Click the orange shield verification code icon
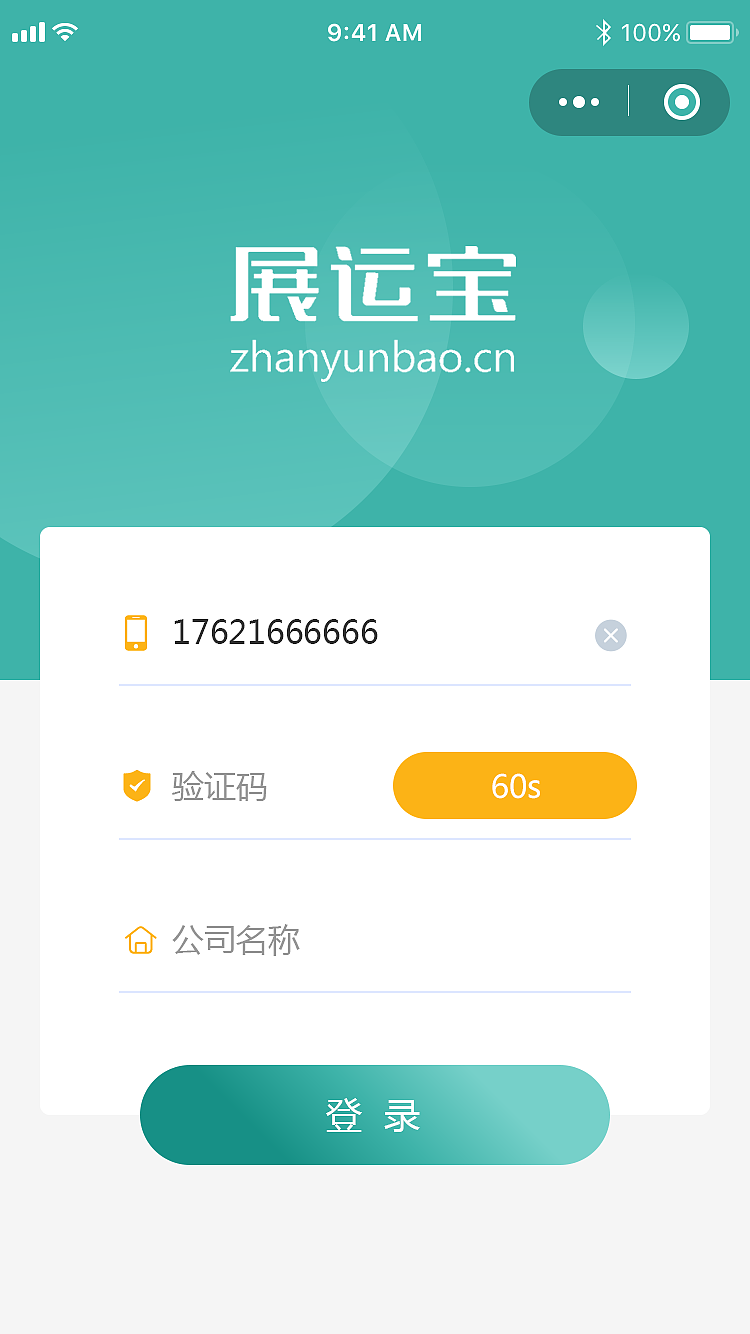 (x=138, y=786)
